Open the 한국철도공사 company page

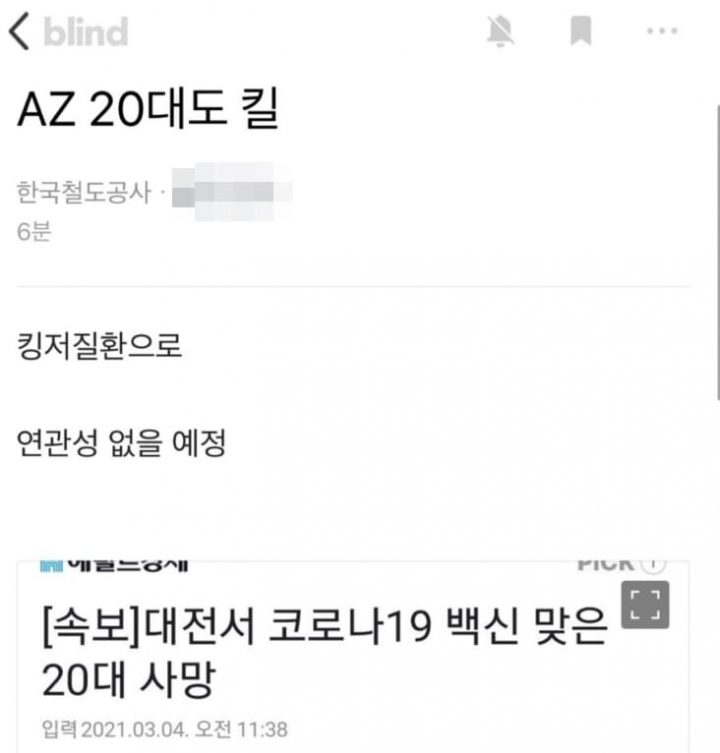point(84,192)
